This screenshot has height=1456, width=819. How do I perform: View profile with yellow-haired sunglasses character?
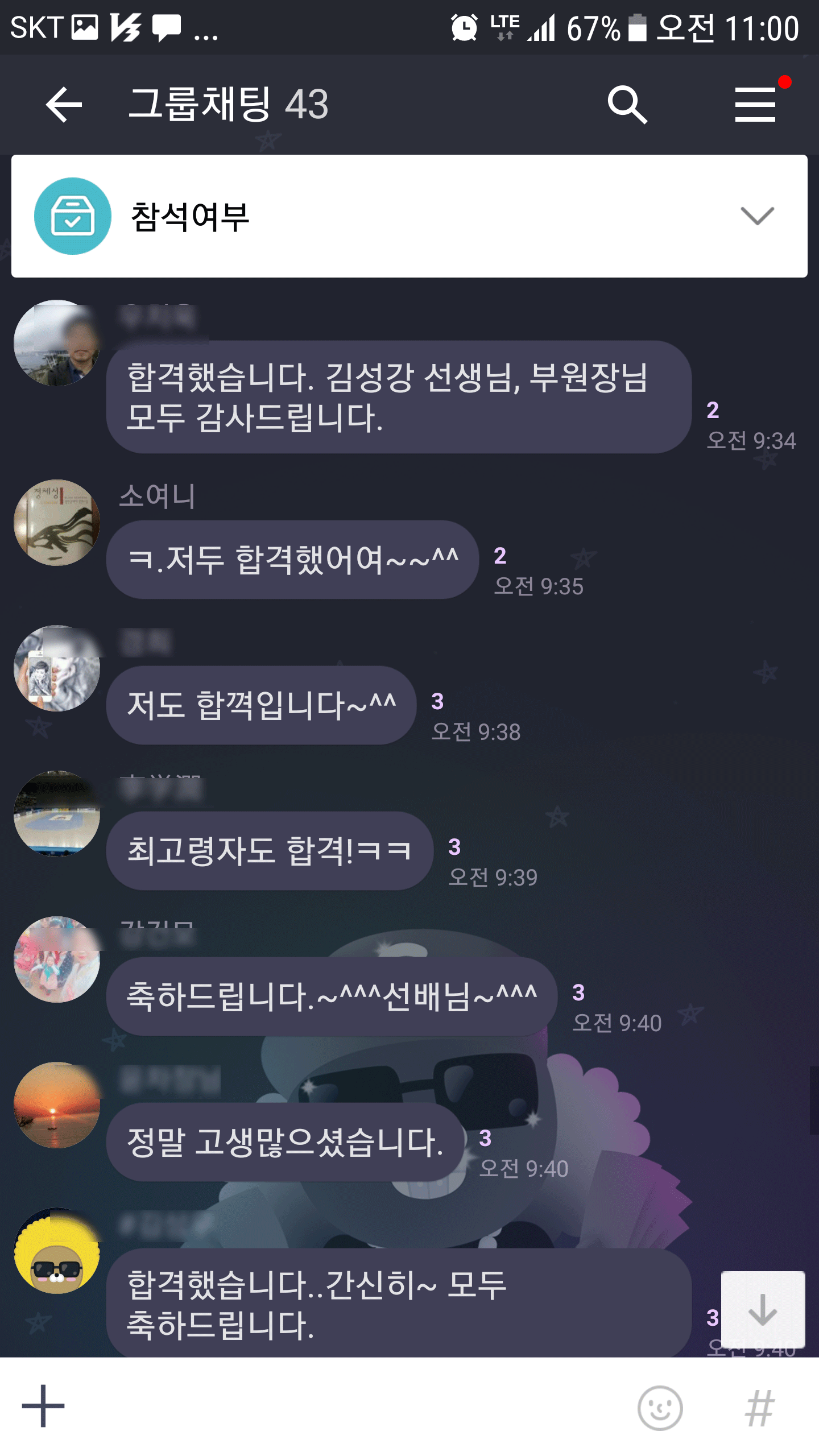(57, 1251)
